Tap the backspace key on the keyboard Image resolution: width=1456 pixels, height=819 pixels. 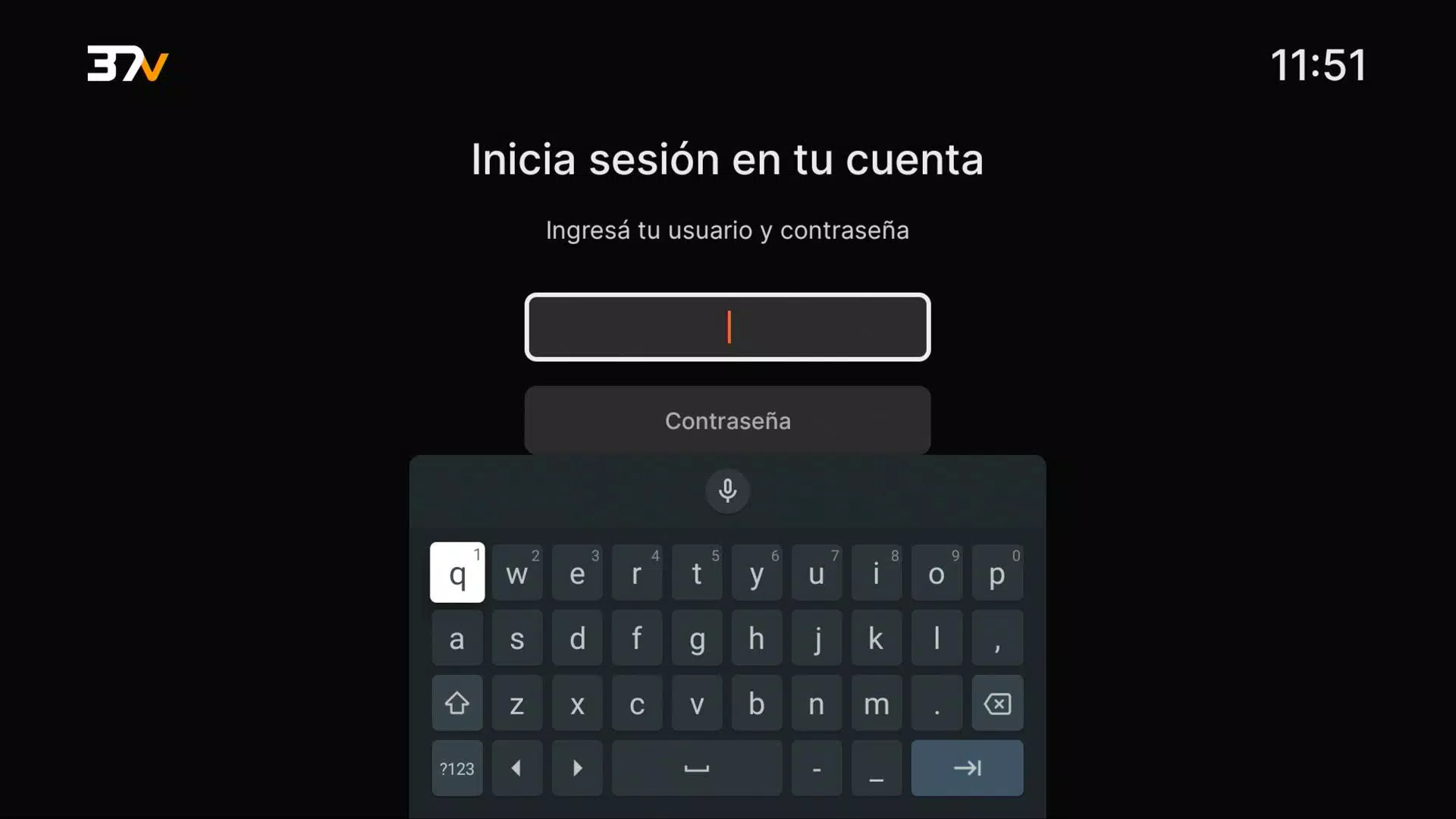coord(996,704)
